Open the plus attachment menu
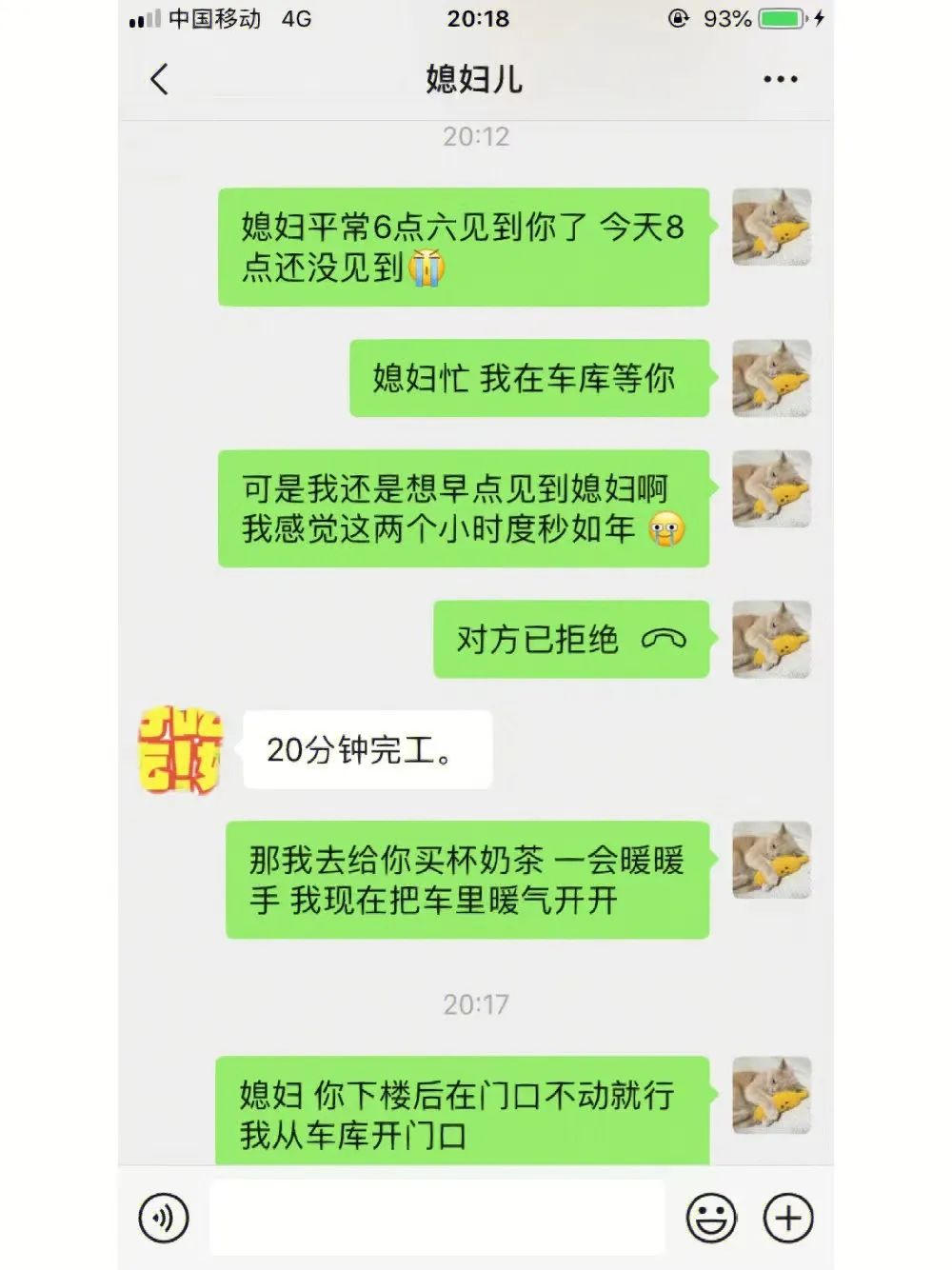This screenshot has width=952, height=1270. tap(788, 1218)
